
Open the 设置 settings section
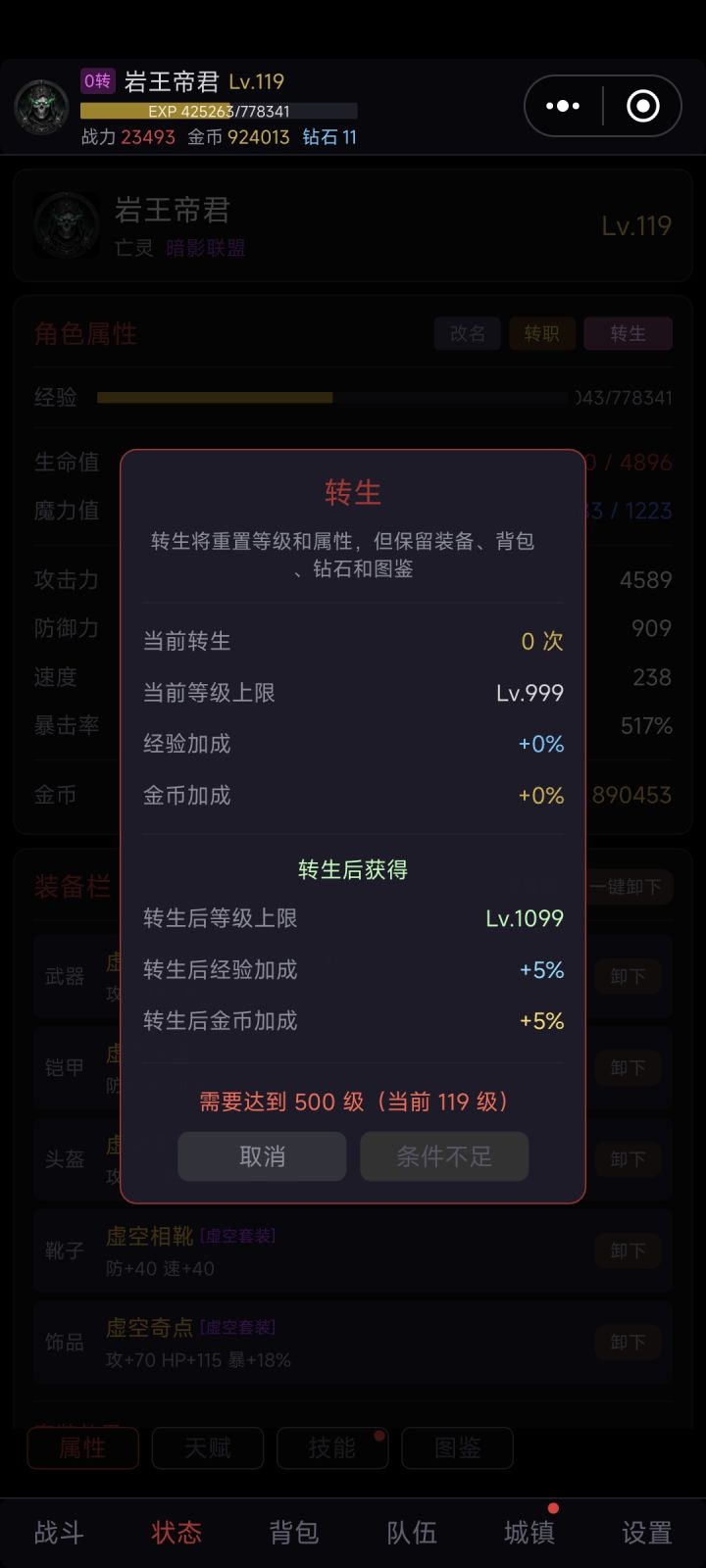(646, 1531)
